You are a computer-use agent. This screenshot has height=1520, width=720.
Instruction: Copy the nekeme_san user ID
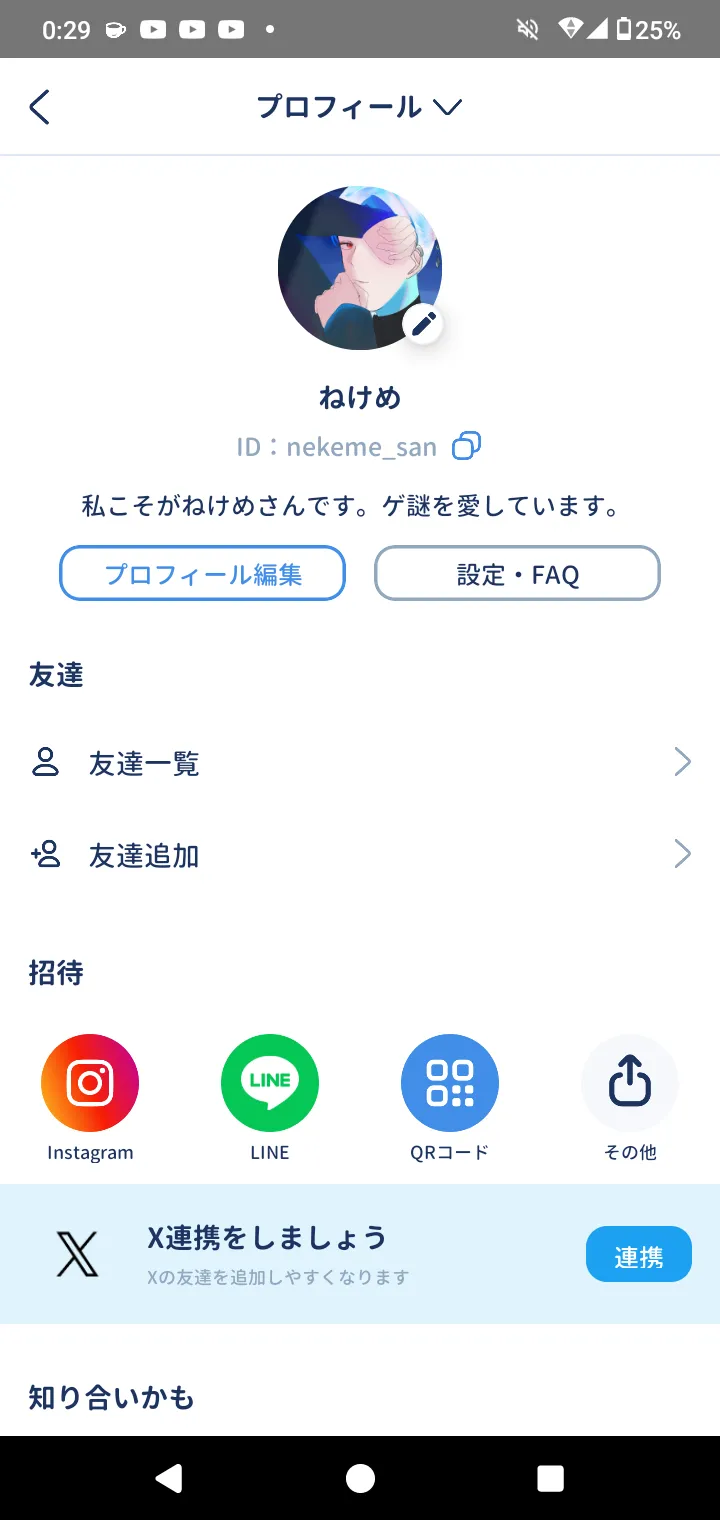click(x=466, y=446)
